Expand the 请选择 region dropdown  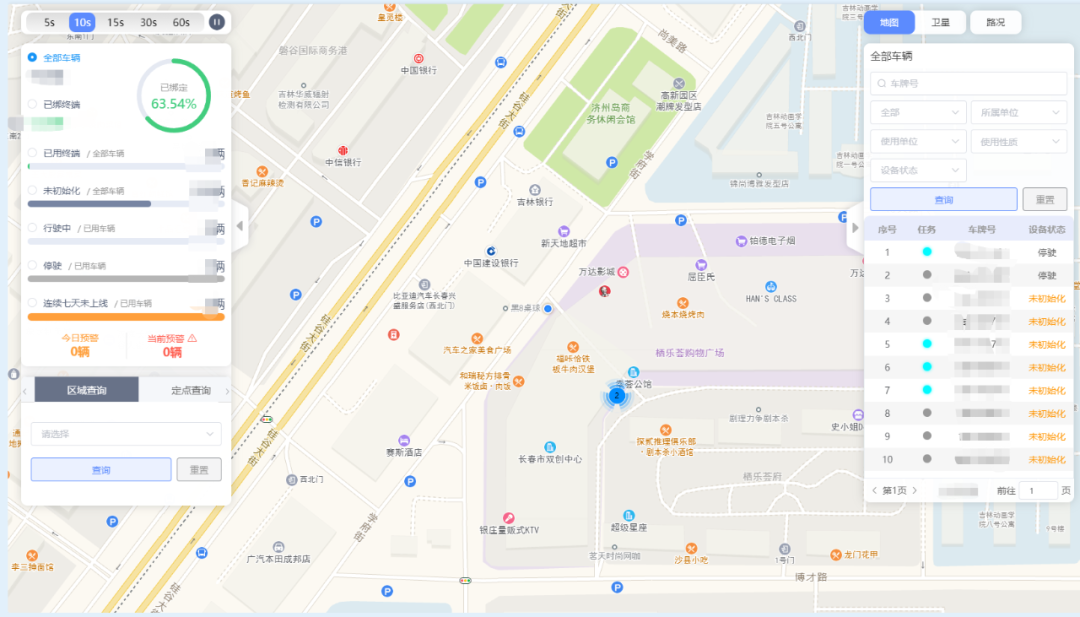point(126,434)
